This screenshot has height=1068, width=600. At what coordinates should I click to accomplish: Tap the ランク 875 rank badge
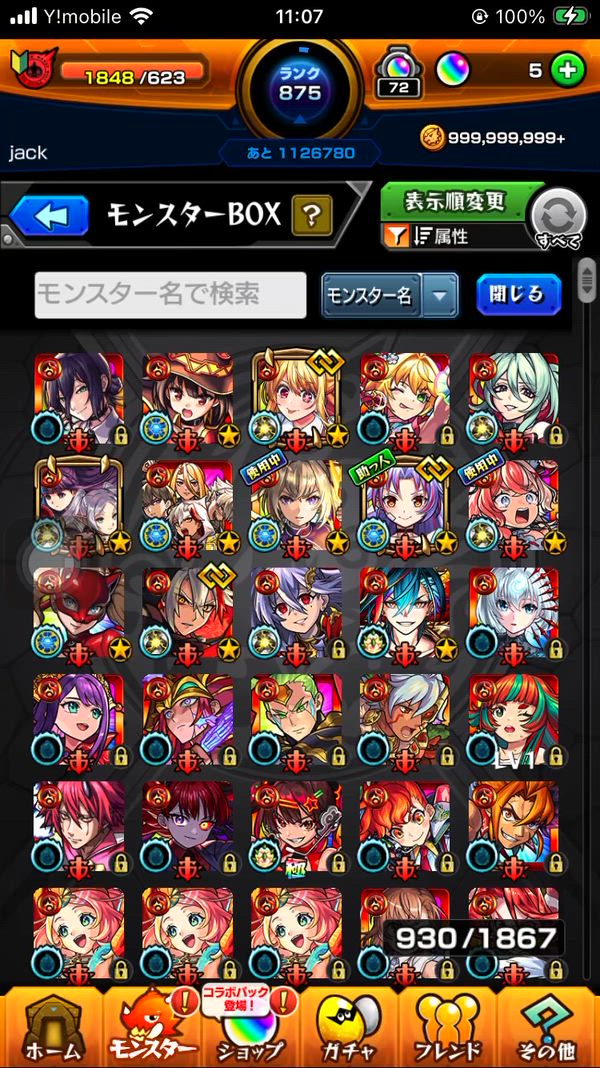pos(300,86)
